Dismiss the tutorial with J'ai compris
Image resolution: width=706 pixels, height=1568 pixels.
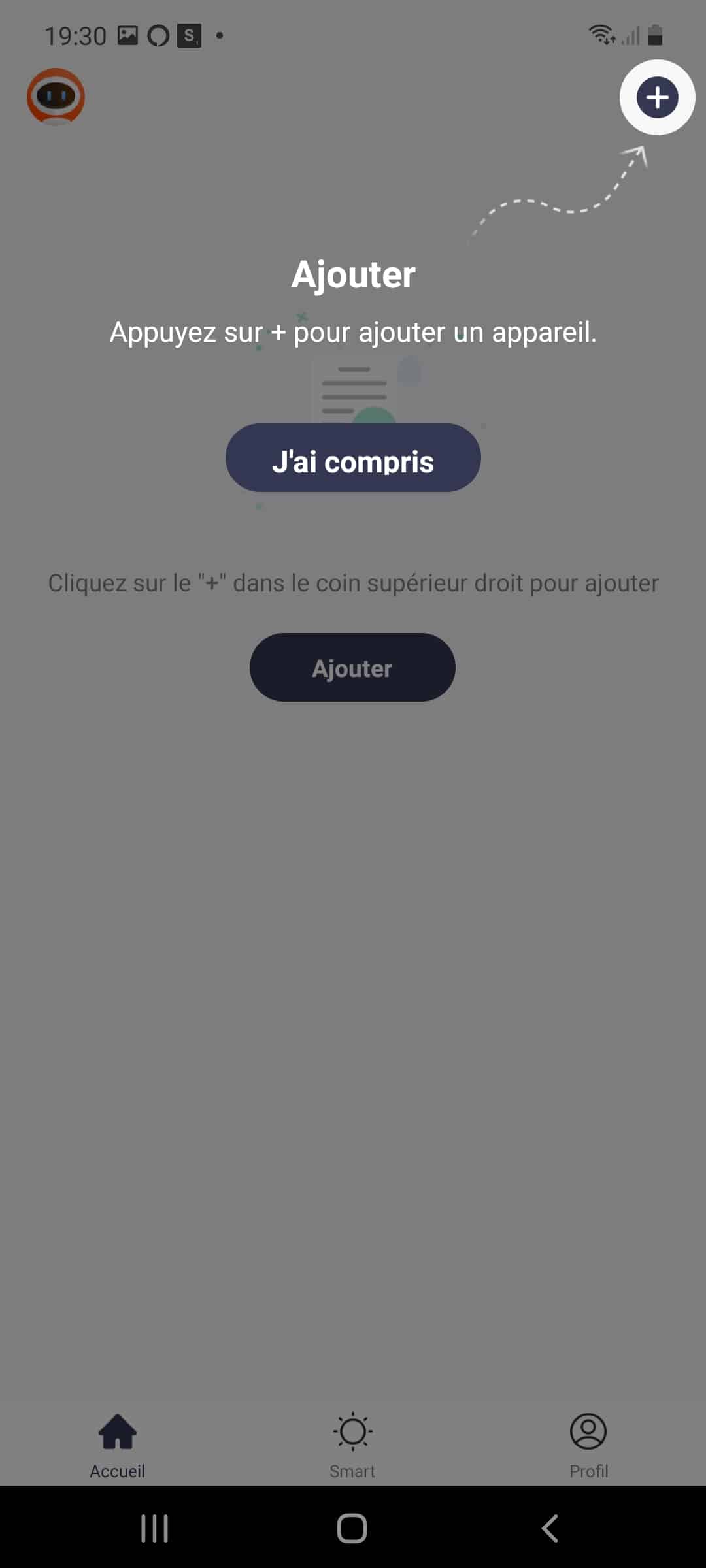pyautogui.click(x=353, y=458)
